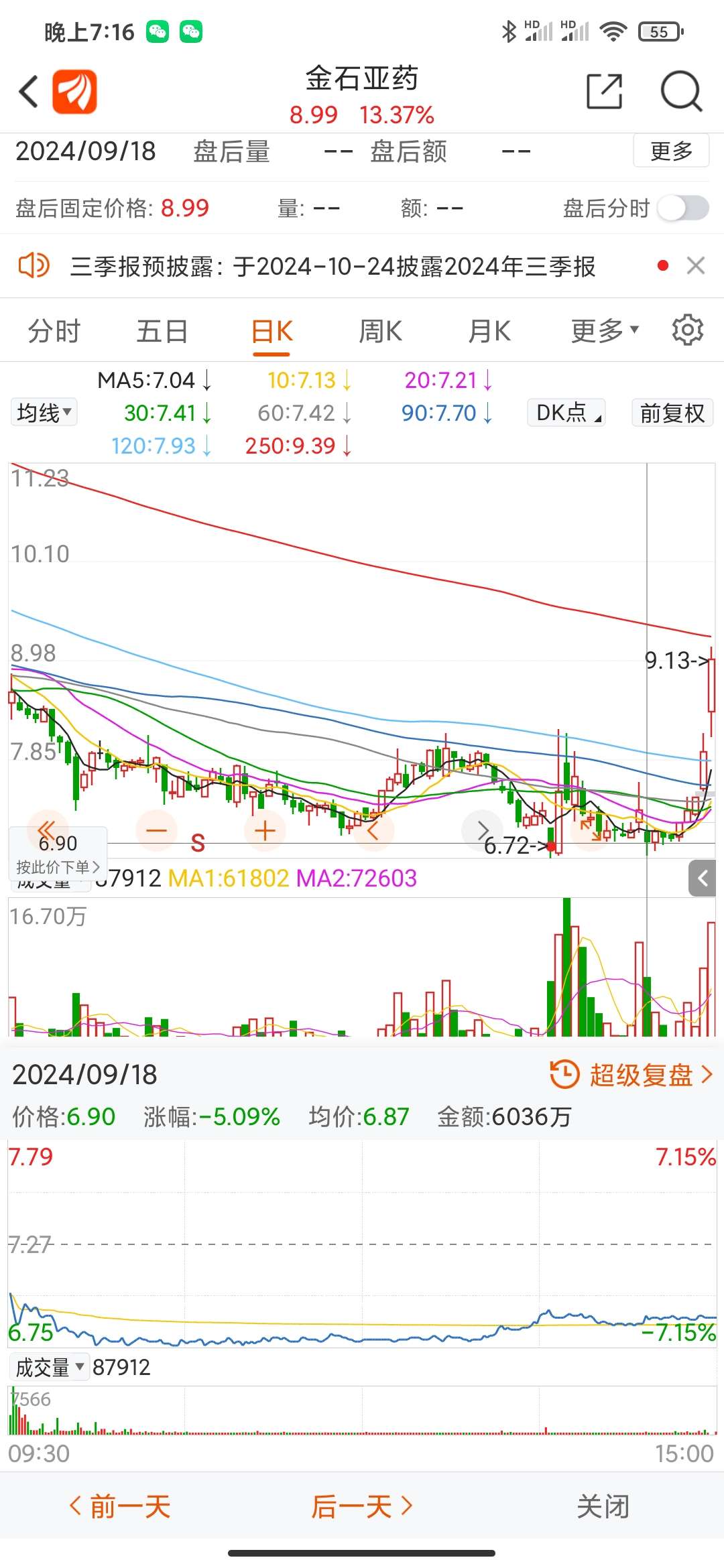
Task: Tap the share icon next to search
Action: point(603,91)
